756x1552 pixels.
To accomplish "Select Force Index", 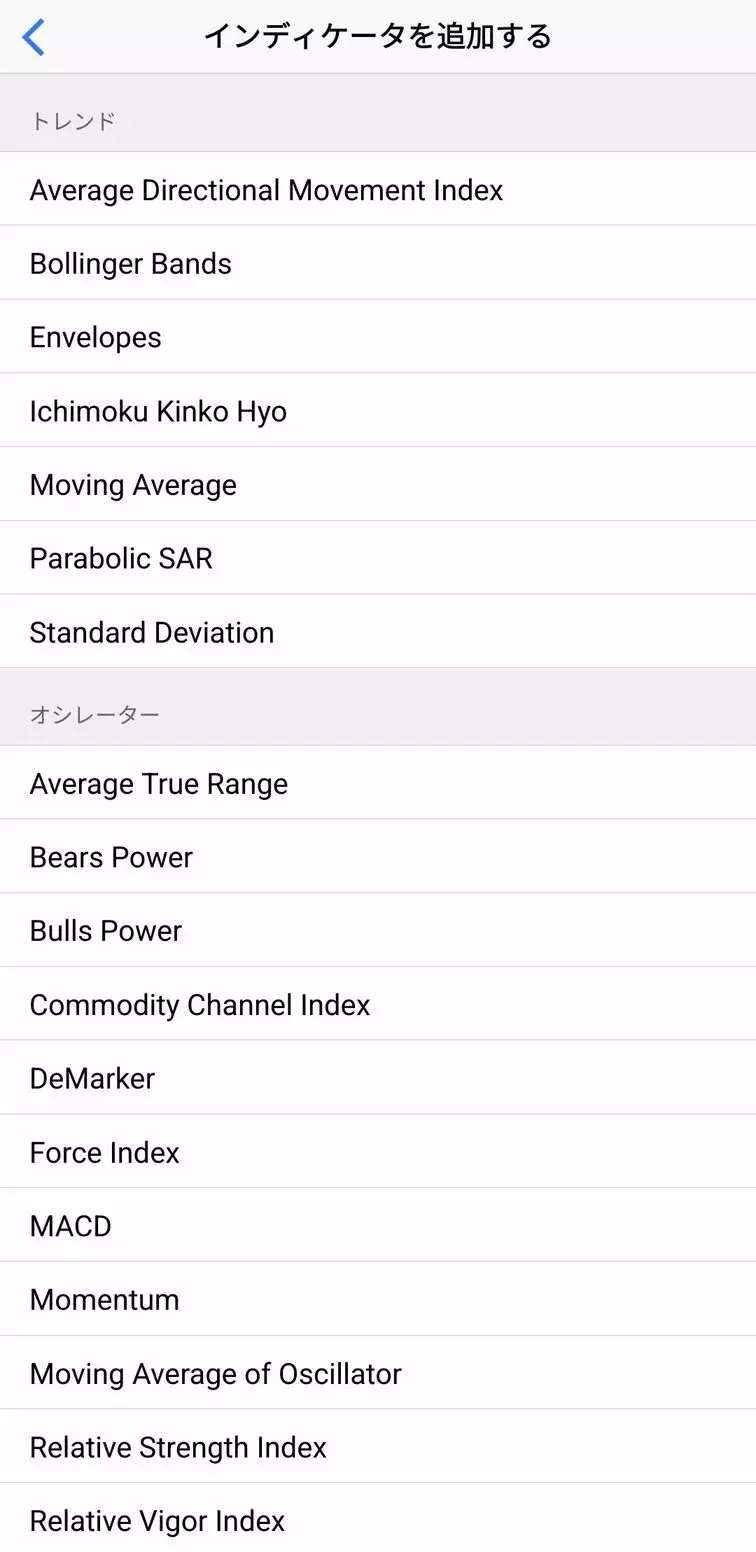I will (378, 1152).
